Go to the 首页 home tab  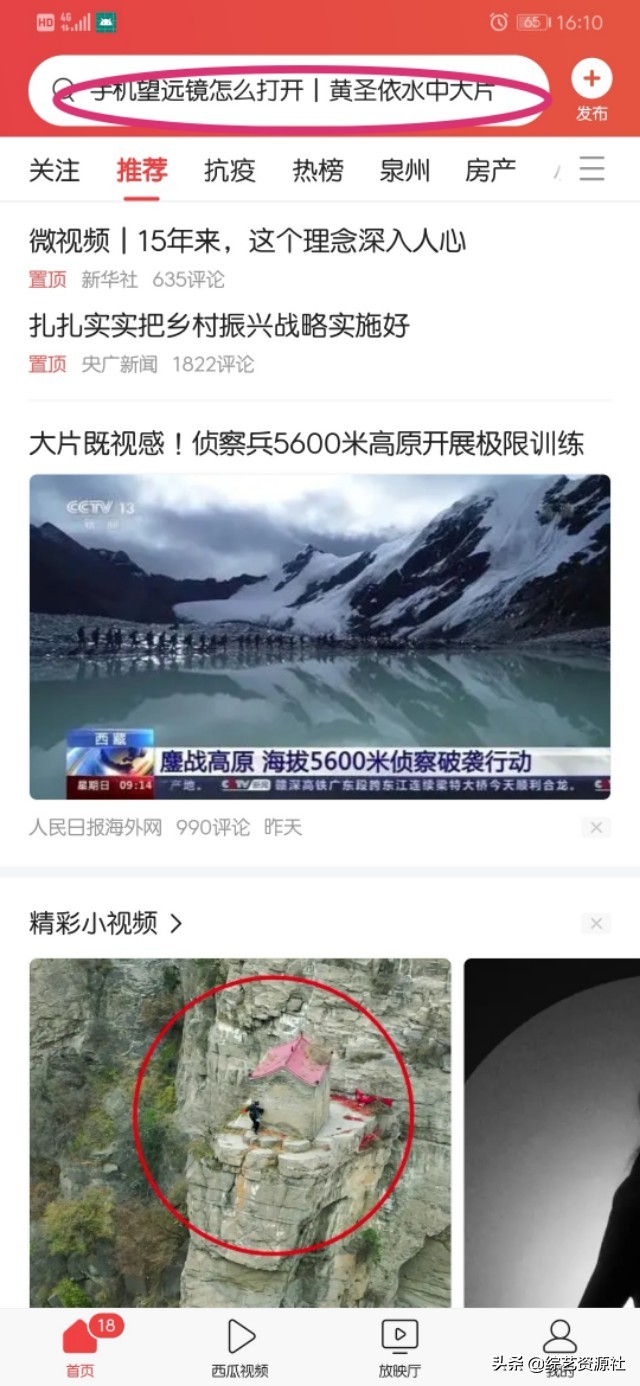coord(80,1345)
